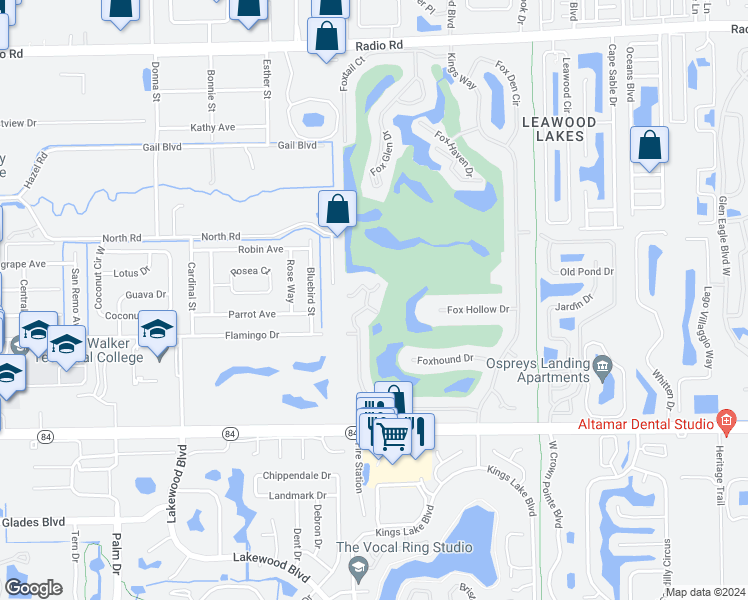Screen dimensions: 748x600
Task: Select the Ospreys Landing Apartments marker
Action: point(600,365)
